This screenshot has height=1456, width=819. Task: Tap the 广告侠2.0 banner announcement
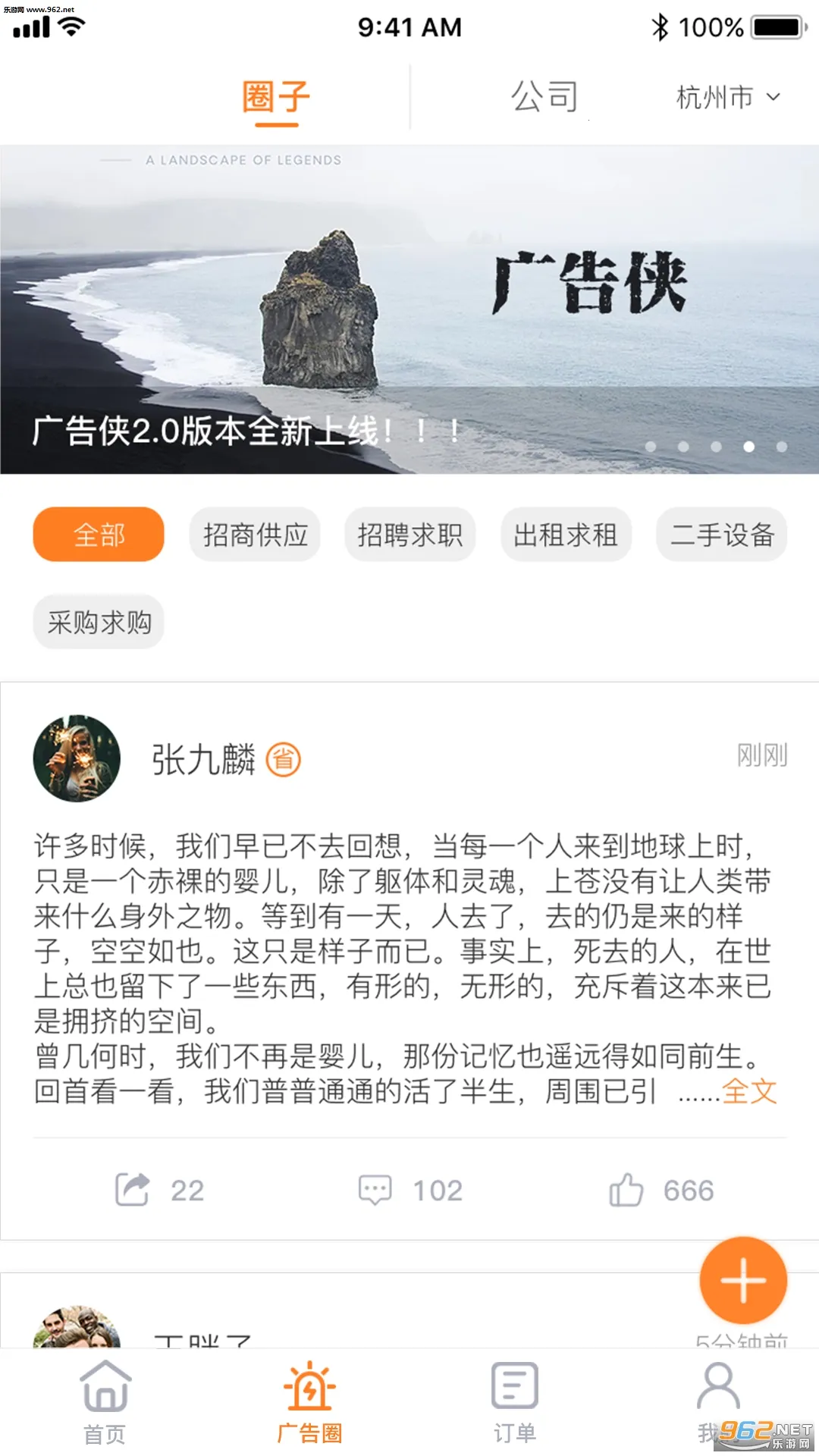click(244, 431)
